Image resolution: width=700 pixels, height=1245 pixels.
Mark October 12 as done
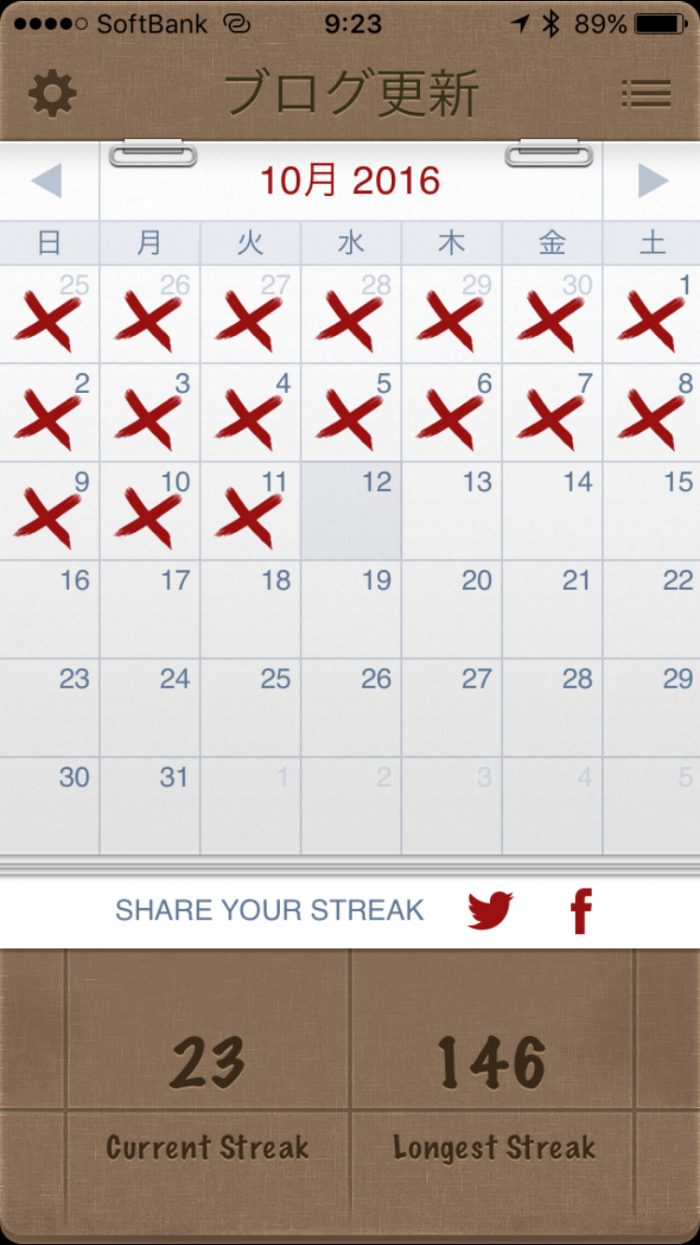tap(351, 511)
